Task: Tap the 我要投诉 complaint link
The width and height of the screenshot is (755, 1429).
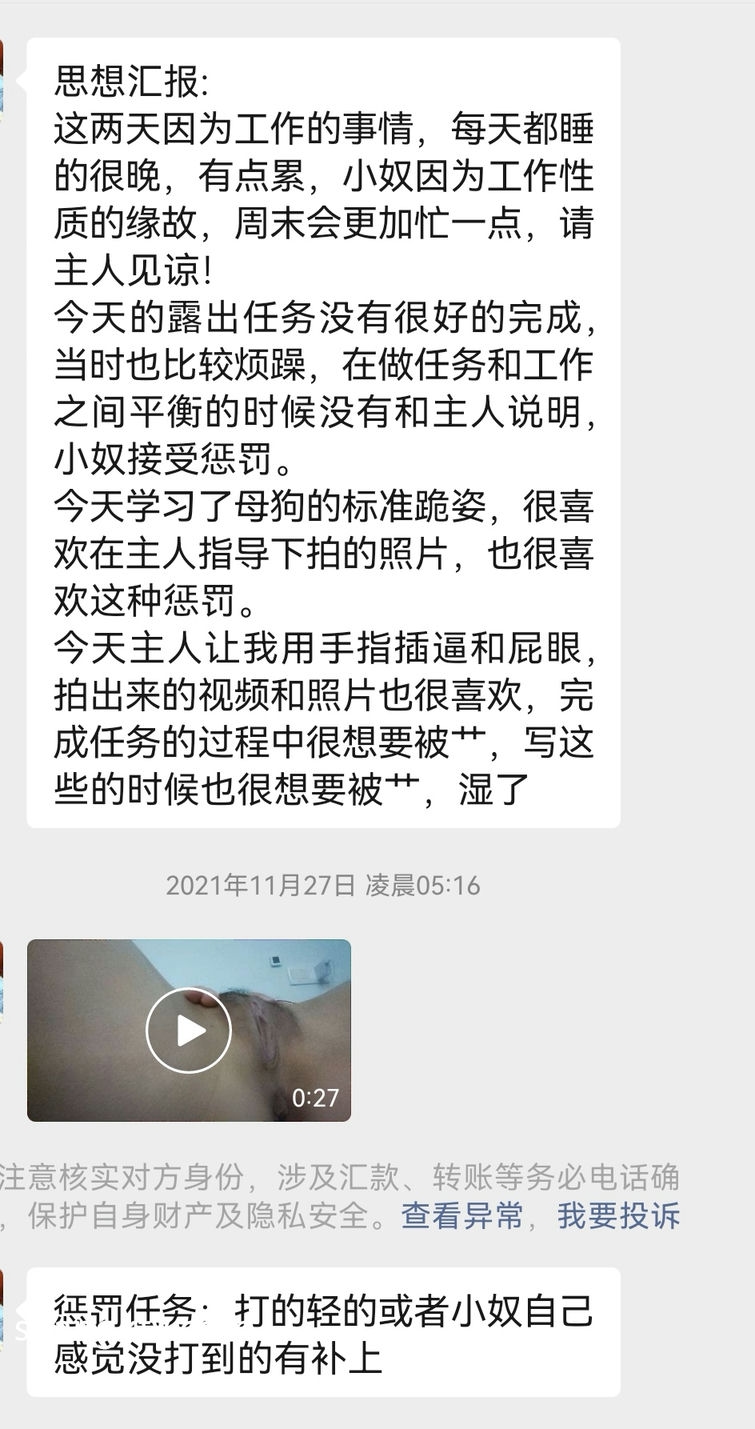Action: (619, 1216)
